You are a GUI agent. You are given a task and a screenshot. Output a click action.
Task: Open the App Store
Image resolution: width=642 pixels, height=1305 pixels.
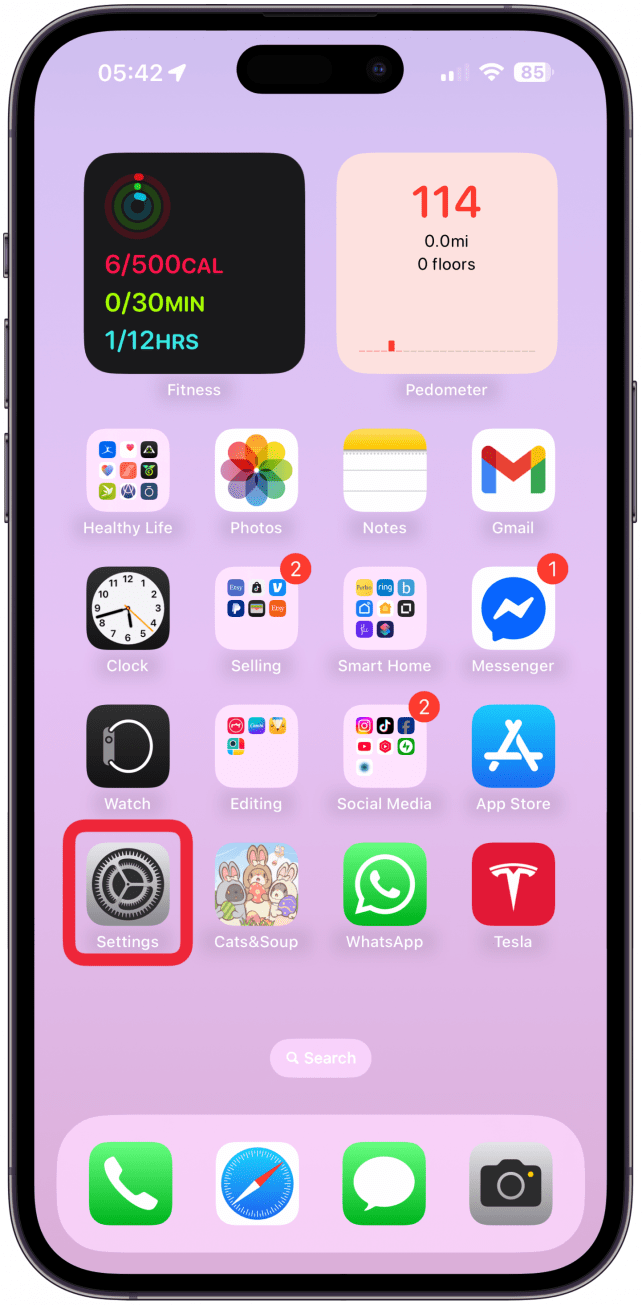tap(513, 747)
